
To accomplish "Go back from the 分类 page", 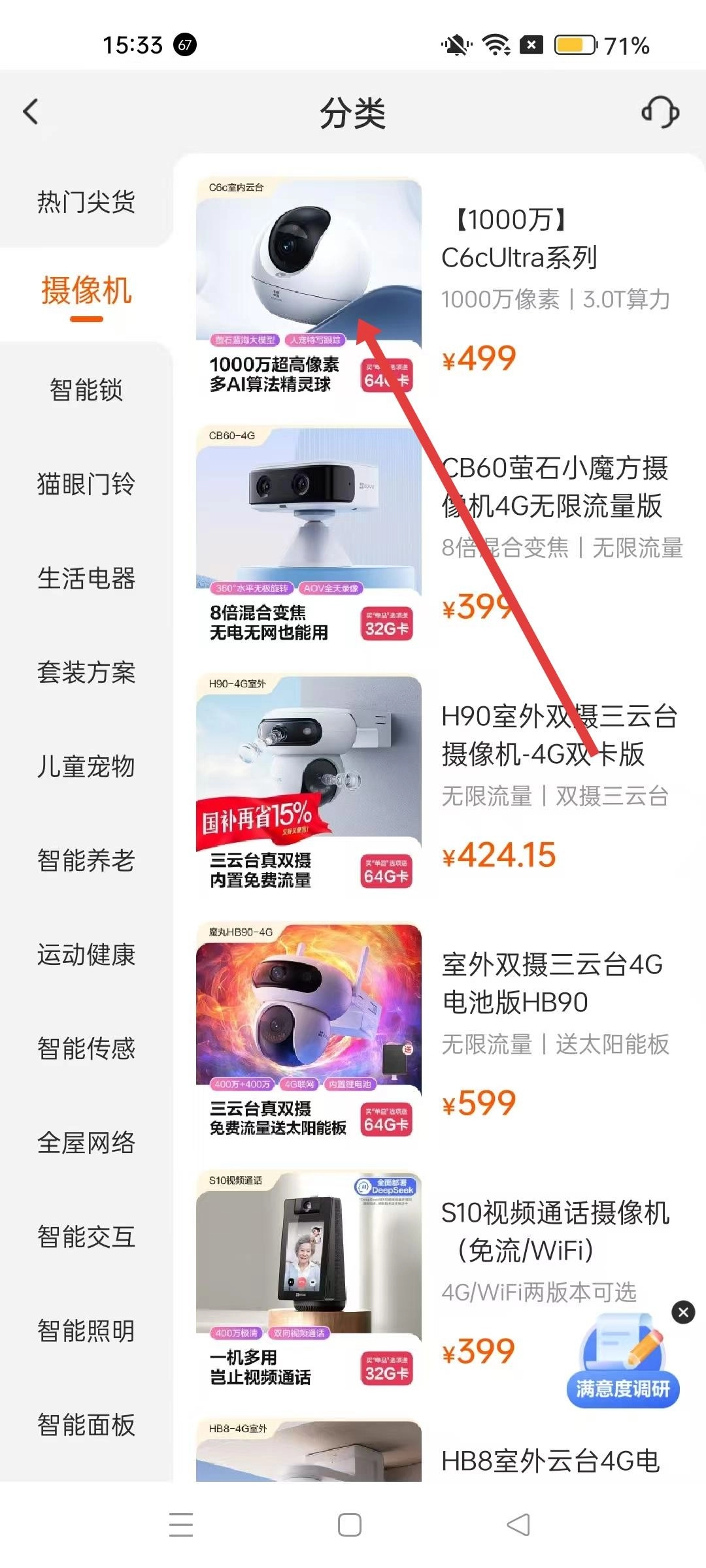I will pyautogui.click(x=31, y=112).
